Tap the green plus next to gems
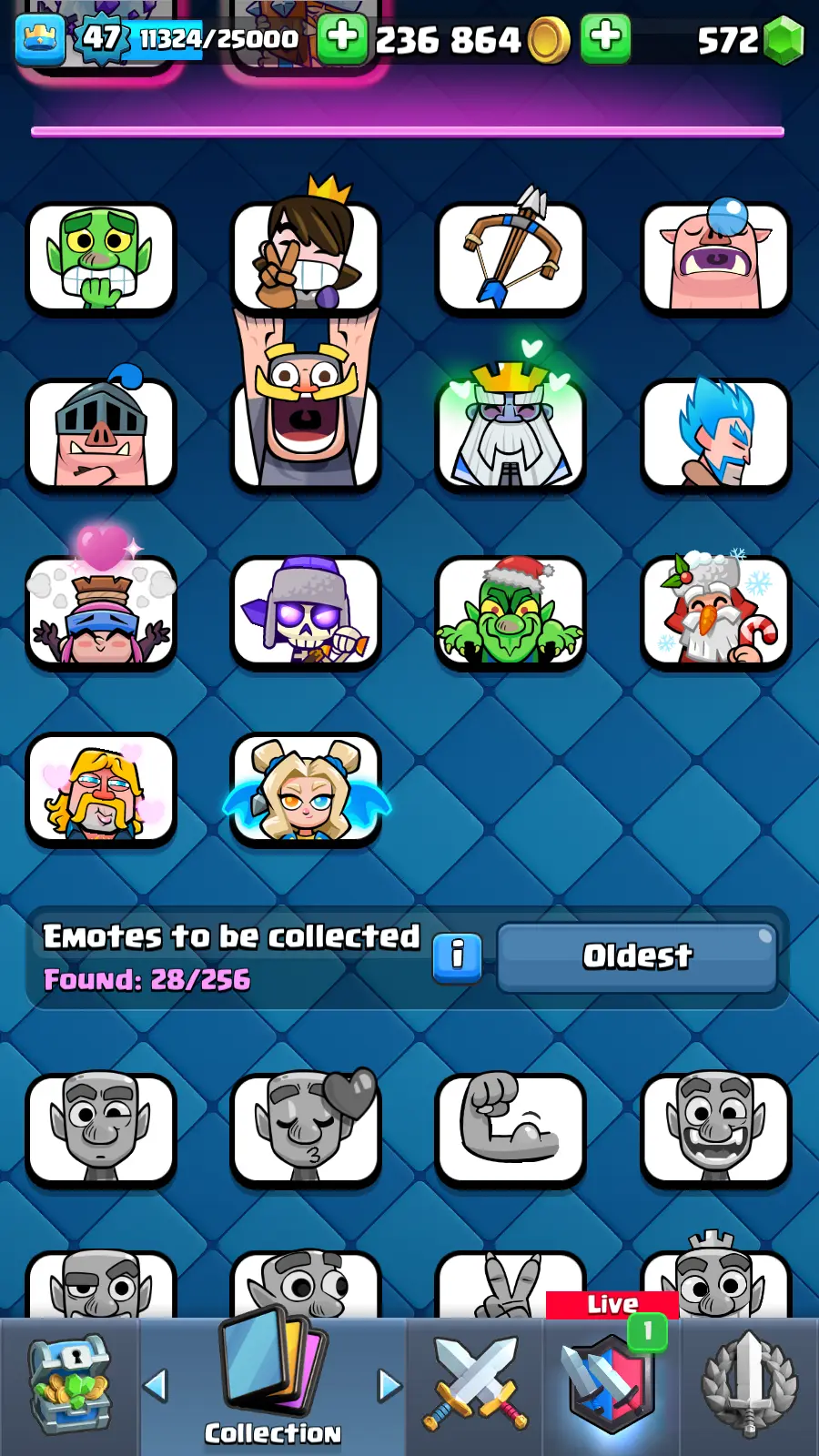This screenshot has width=819, height=1456. 605,38
